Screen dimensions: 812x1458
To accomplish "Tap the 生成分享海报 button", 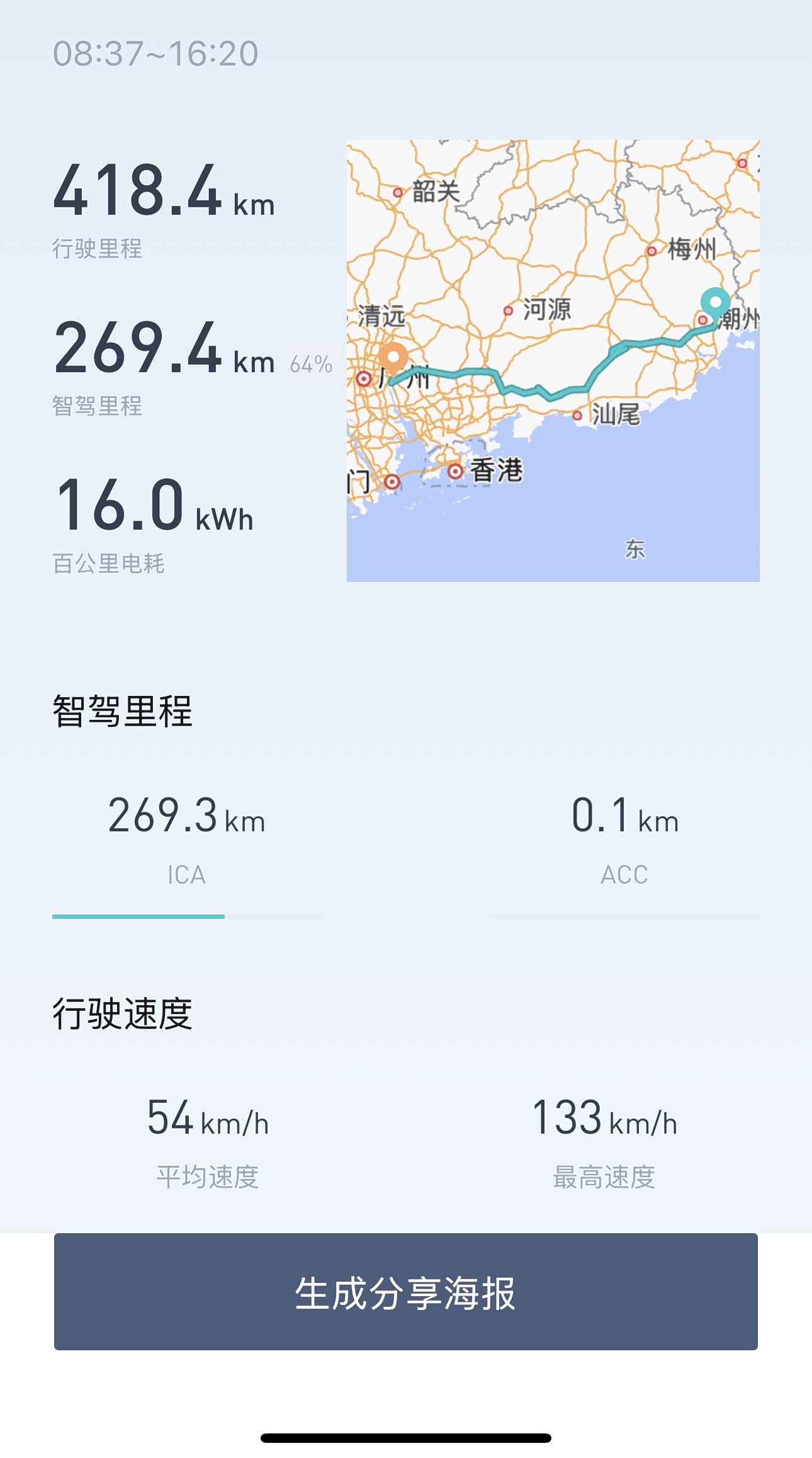I will (405, 1291).
